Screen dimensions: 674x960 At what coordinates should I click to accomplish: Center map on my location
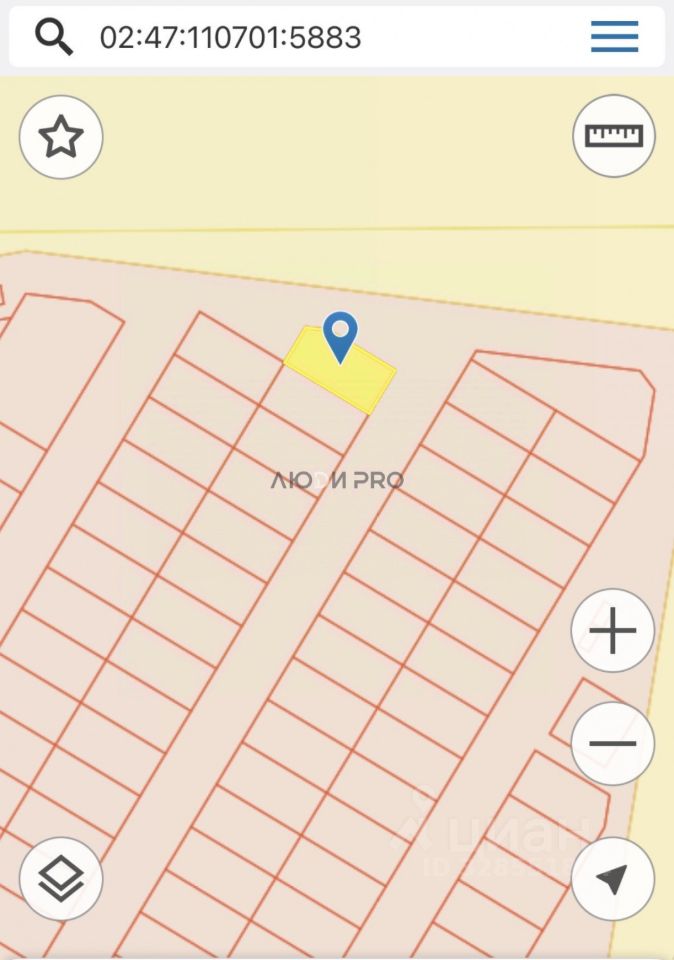tap(612, 879)
